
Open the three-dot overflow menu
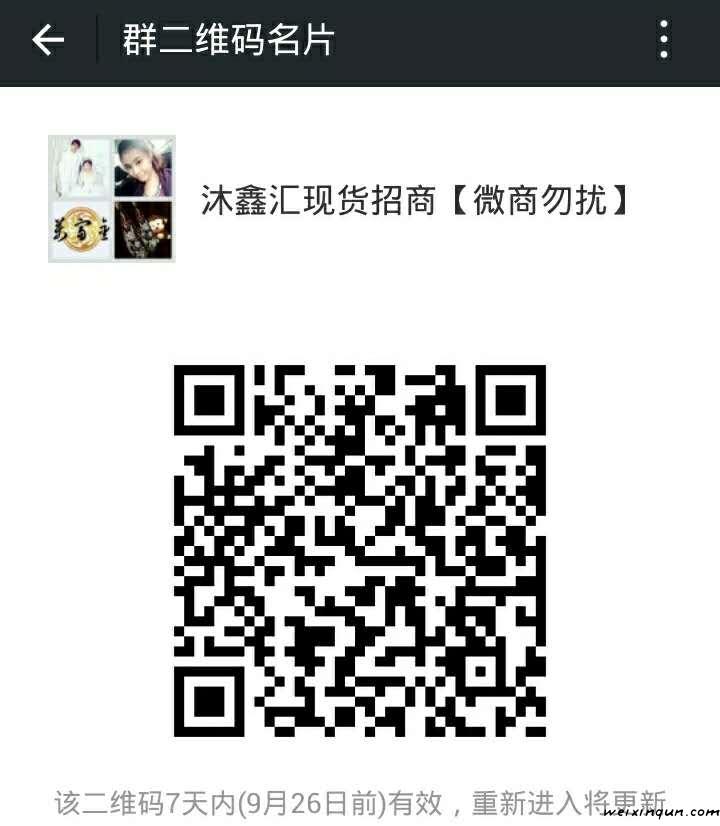[664, 41]
